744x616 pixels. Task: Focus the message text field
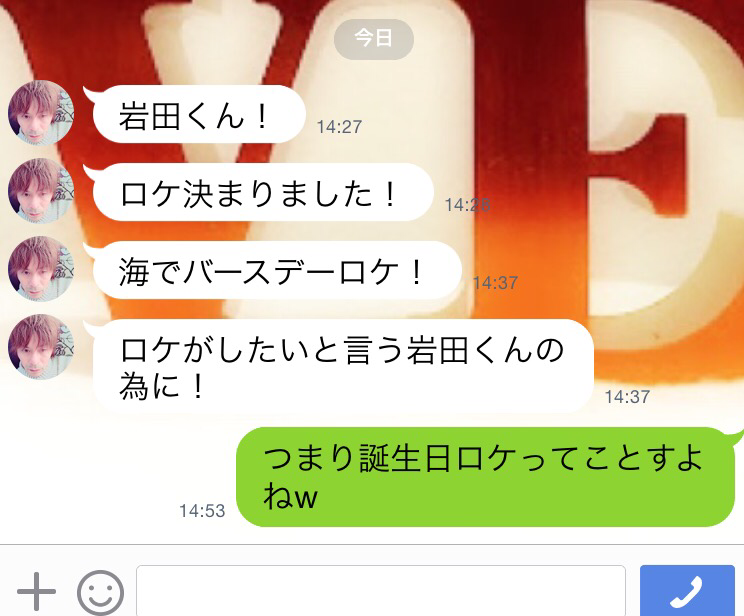click(380, 592)
